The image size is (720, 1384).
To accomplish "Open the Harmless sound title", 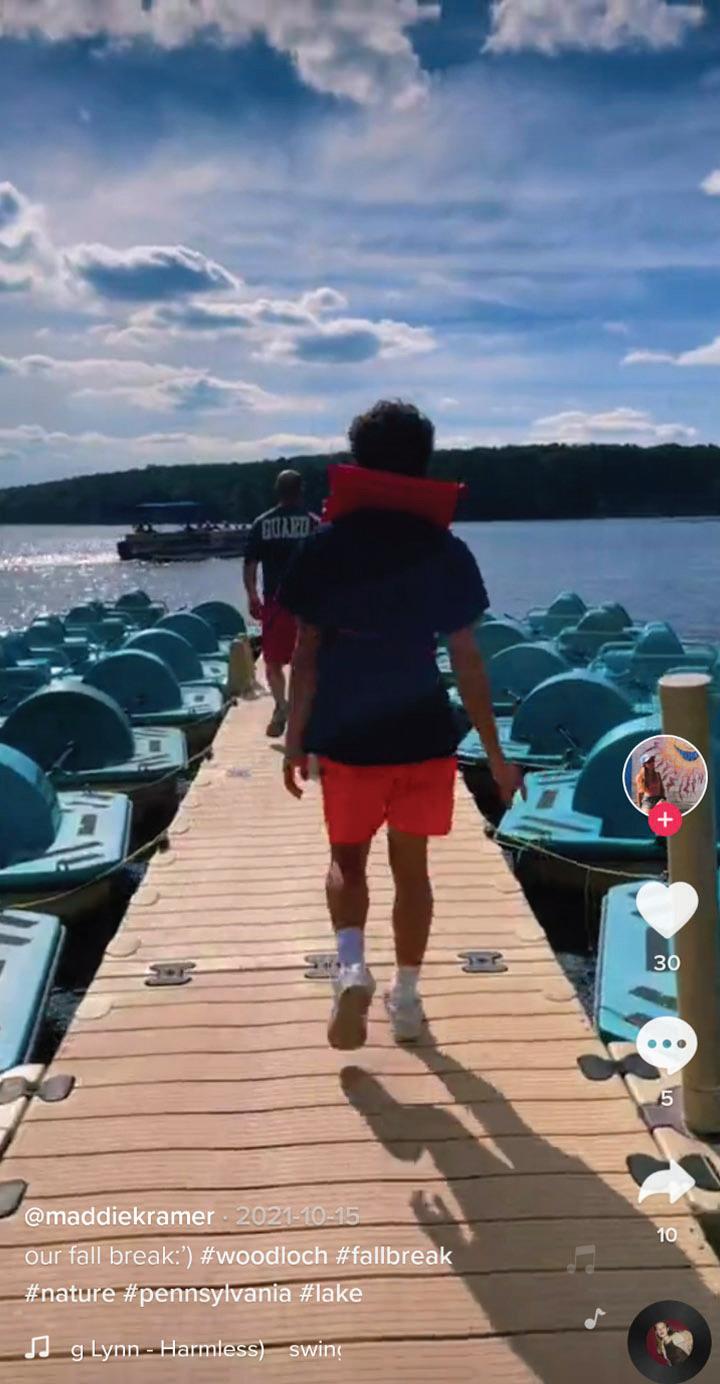I will [x=167, y=1350].
